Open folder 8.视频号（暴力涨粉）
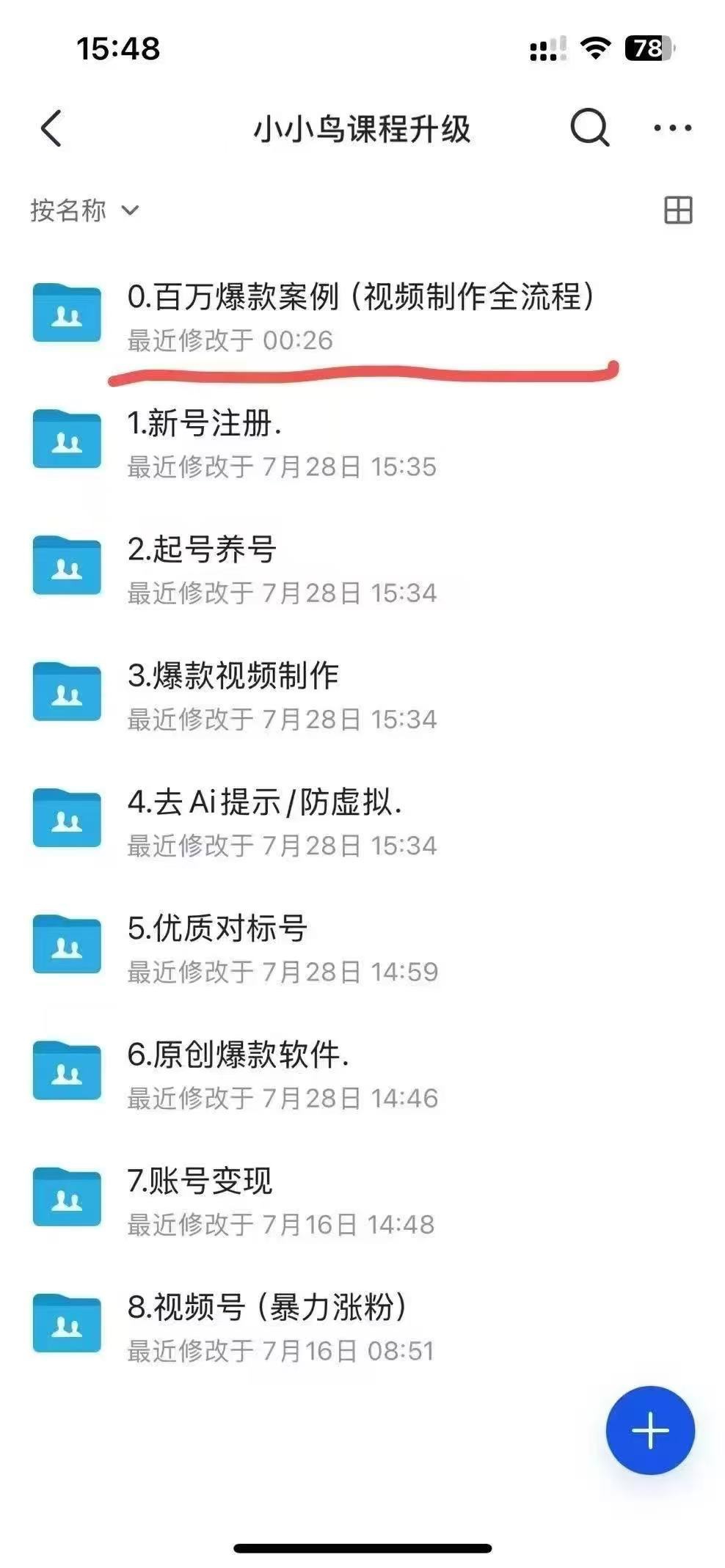The width and height of the screenshot is (725, 1568). (267, 1325)
